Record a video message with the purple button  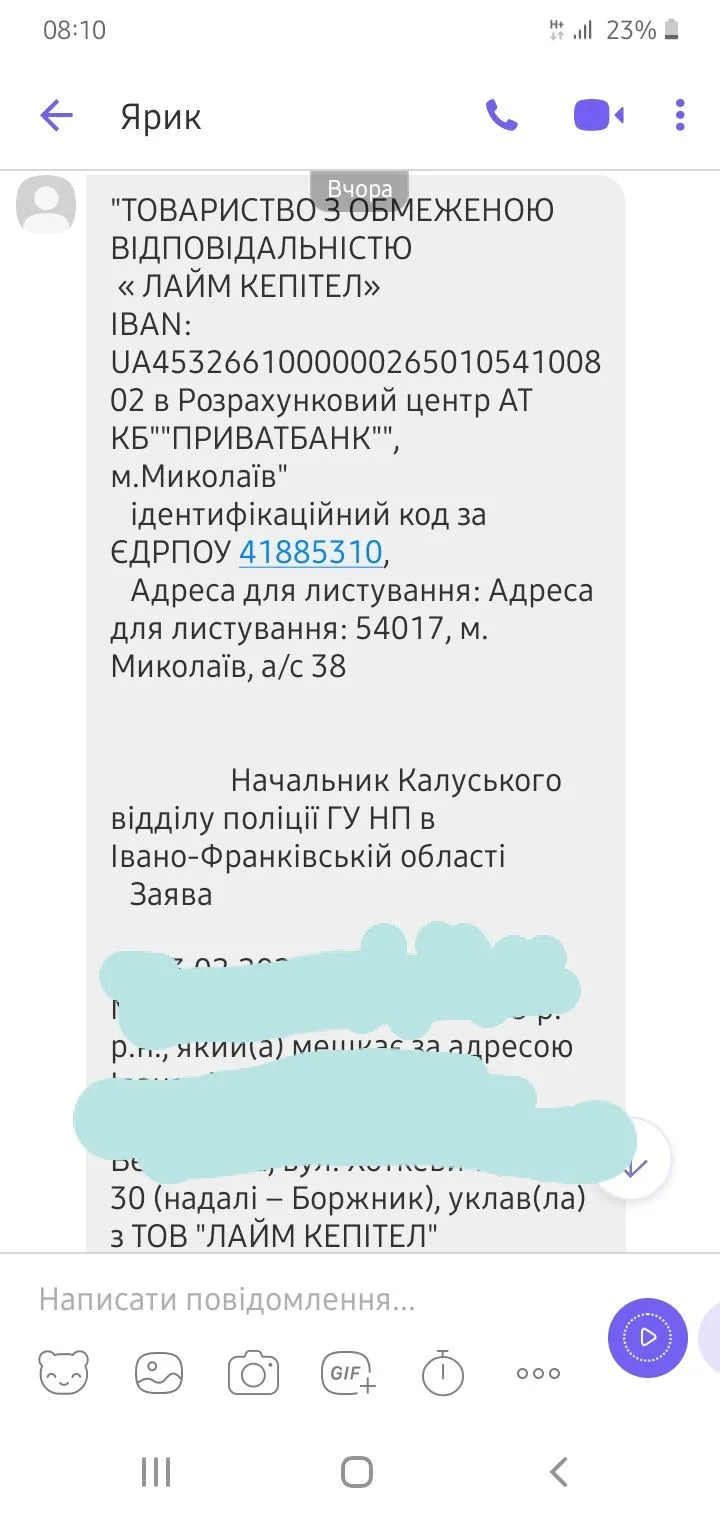(x=647, y=1337)
